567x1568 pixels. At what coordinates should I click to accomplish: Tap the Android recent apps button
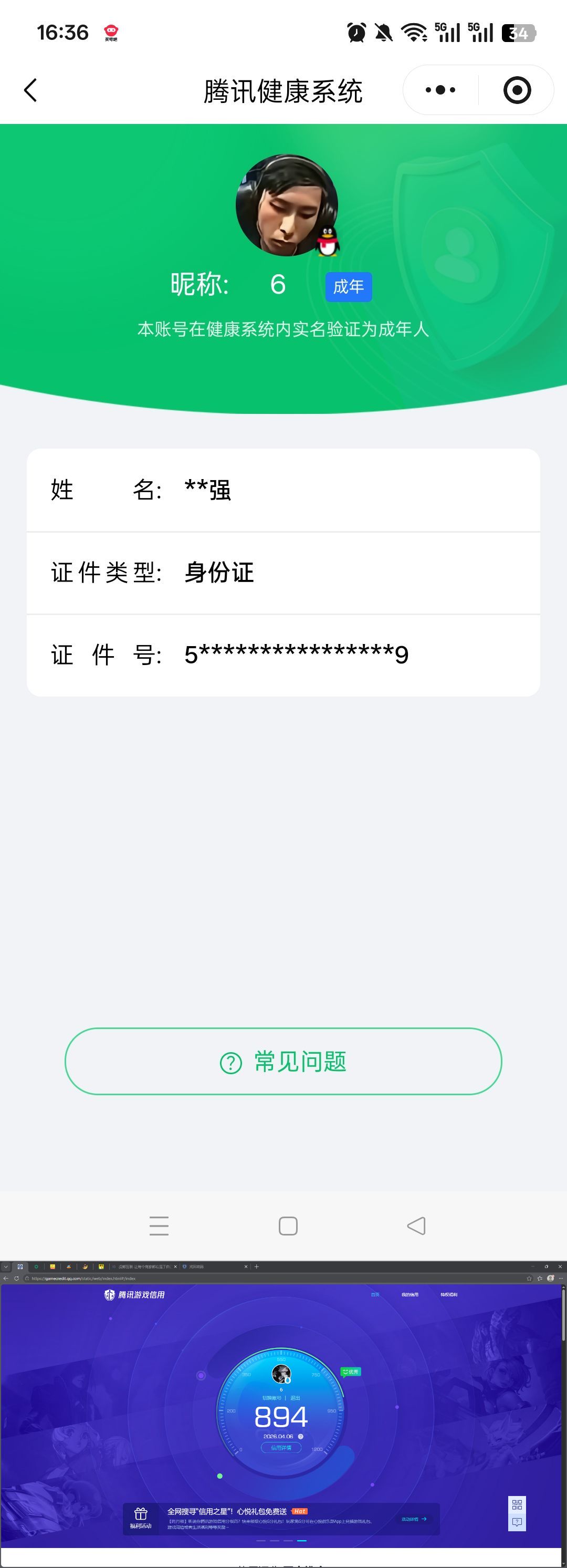(160, 1226)
